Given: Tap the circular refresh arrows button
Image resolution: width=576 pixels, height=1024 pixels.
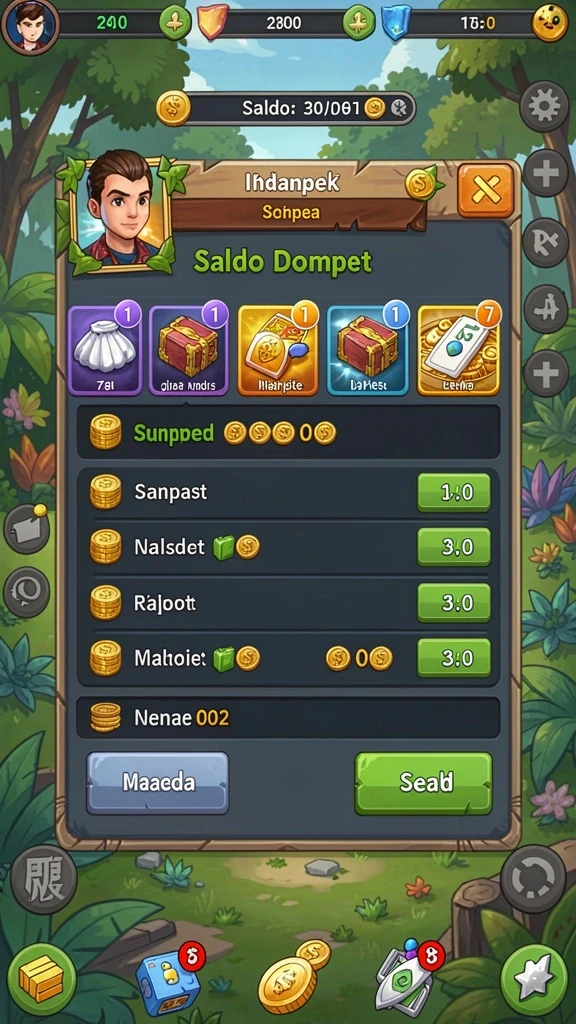Looking at the screenshot, I should click(533, 878).
